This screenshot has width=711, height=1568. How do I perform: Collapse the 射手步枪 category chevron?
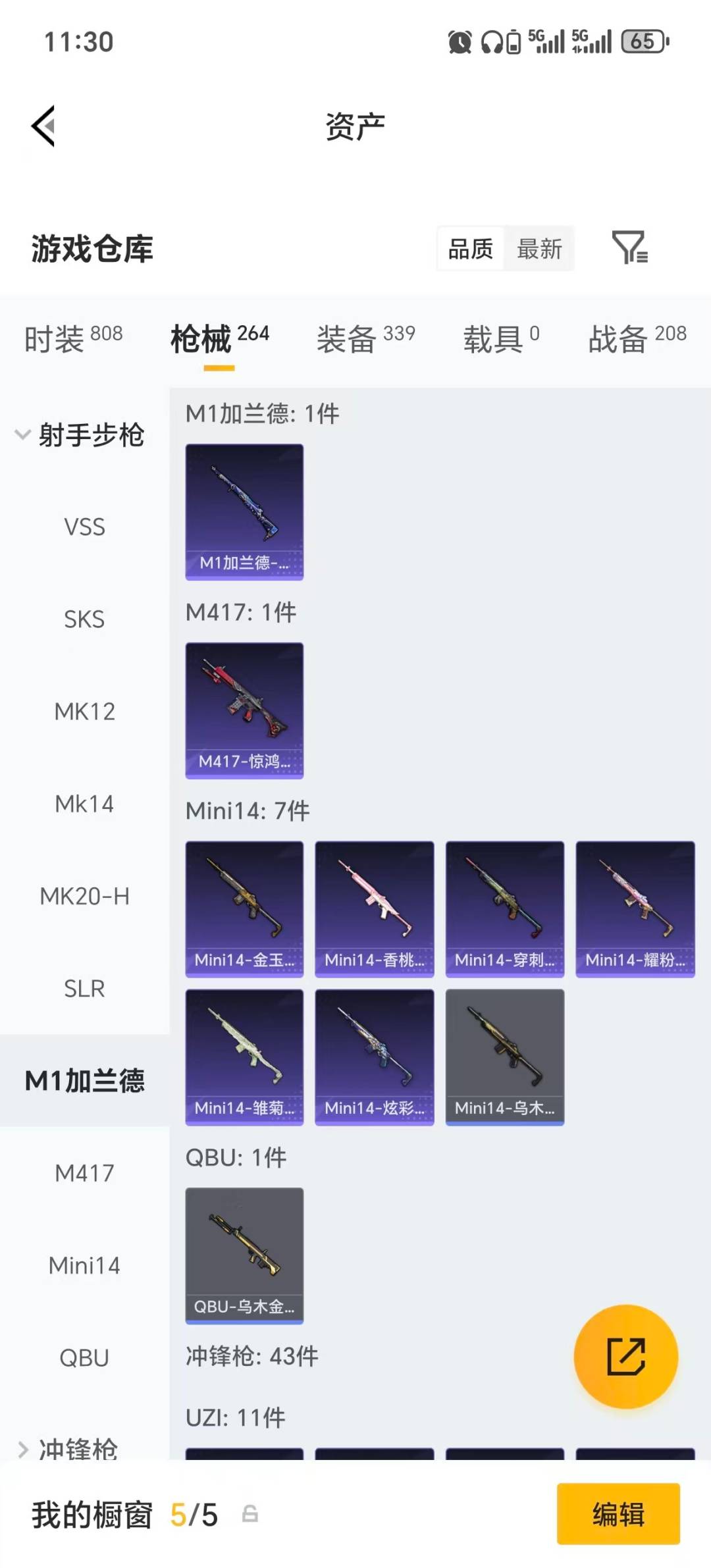click(x=22, y=433)
